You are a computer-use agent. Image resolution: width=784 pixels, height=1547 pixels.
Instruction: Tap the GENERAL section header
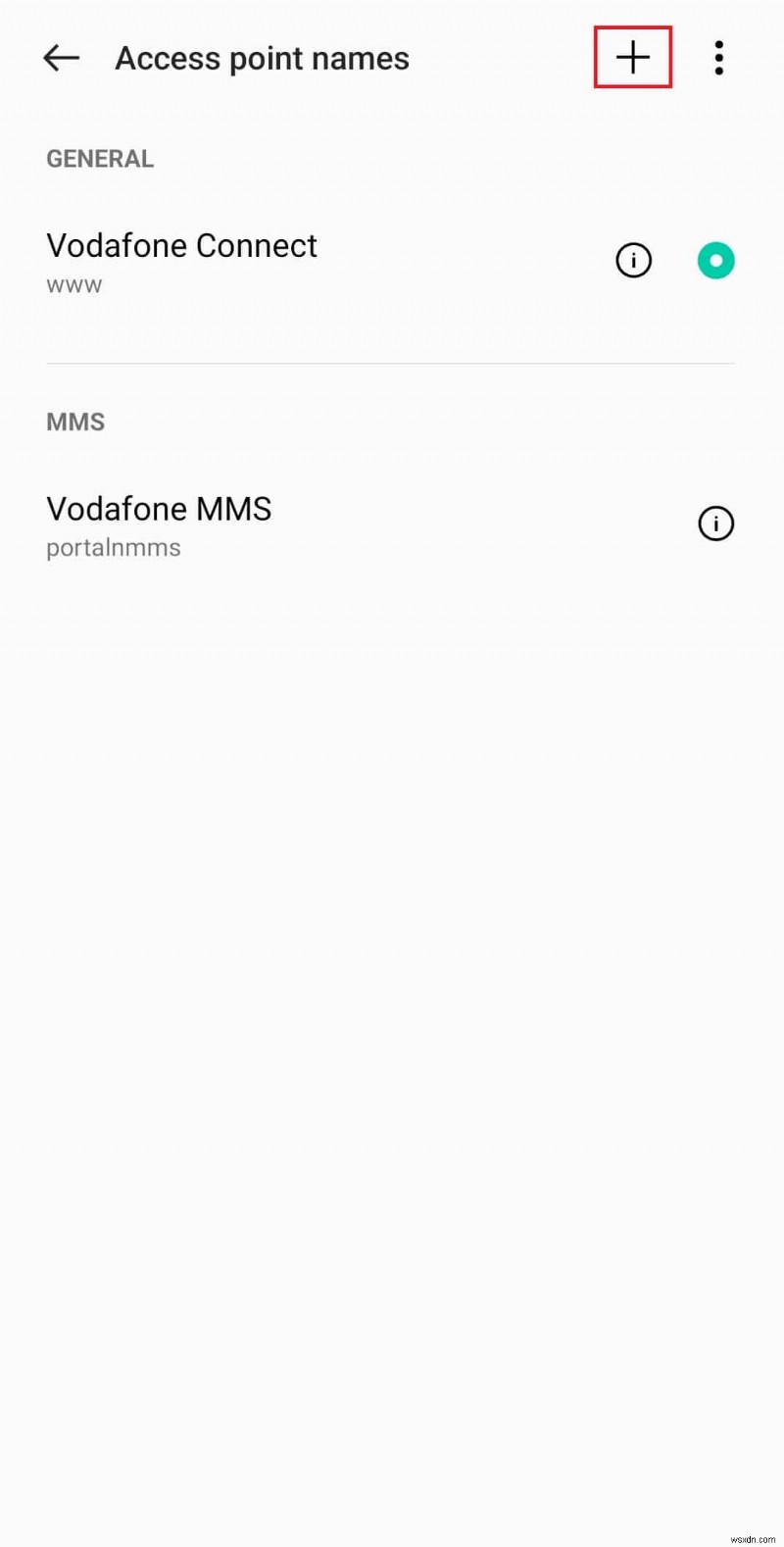pos(99,158)
